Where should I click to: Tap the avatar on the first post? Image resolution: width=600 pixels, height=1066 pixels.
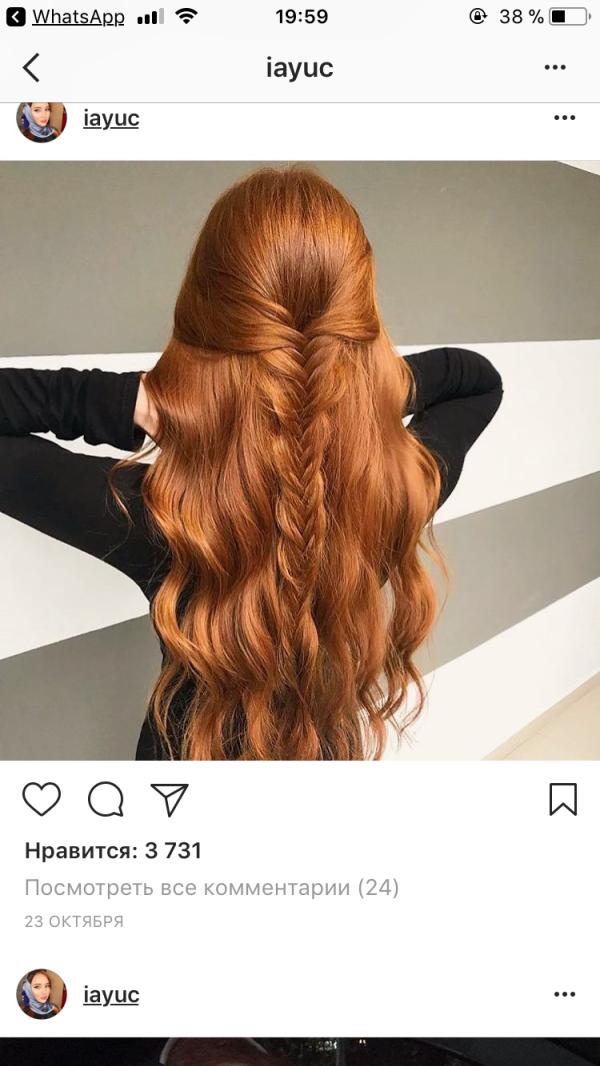click(41, 121)
